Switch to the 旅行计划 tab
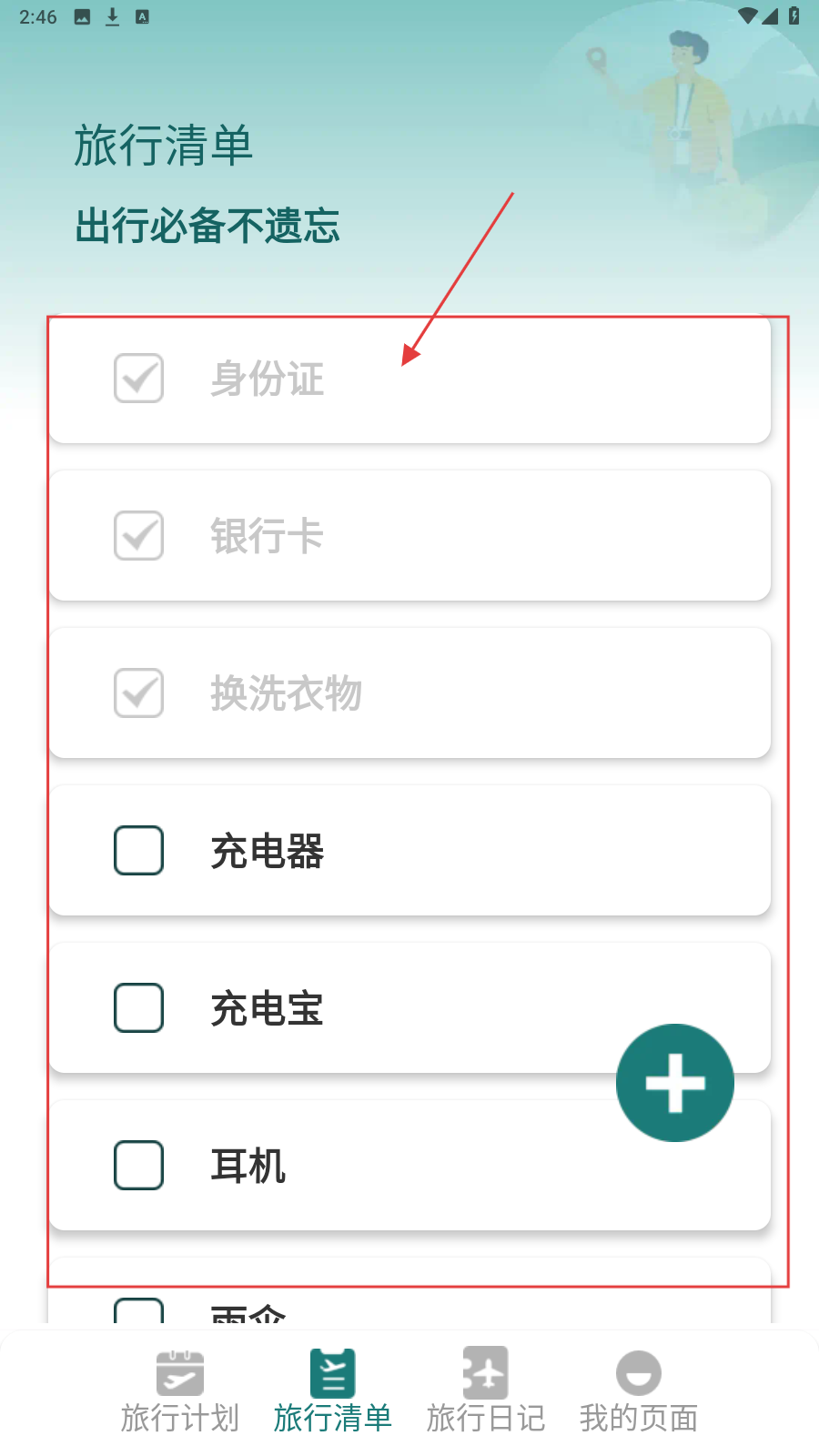This screenshot has height=1456, width=819. 180,1391
